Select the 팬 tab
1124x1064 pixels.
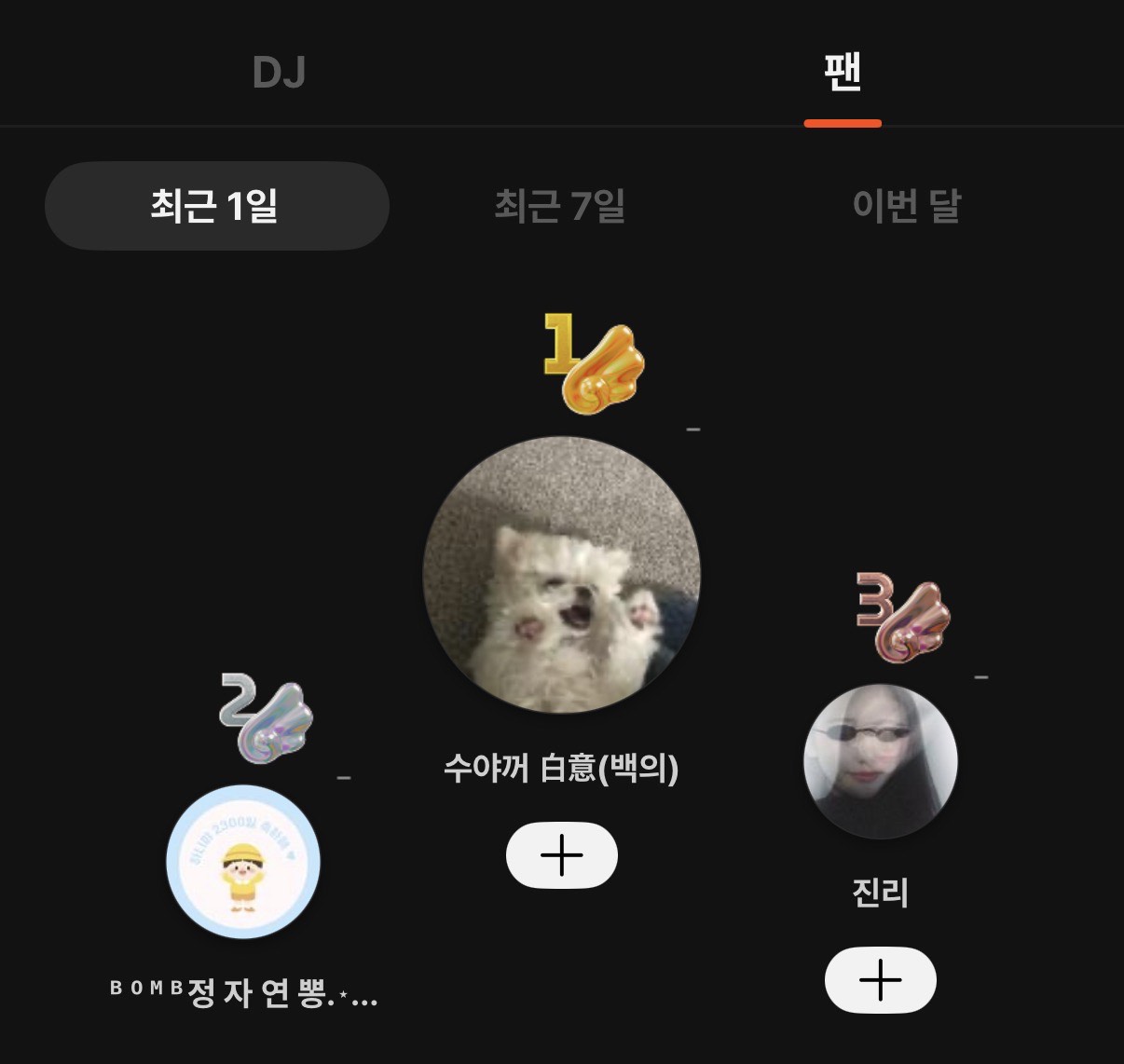click(843, 73)
